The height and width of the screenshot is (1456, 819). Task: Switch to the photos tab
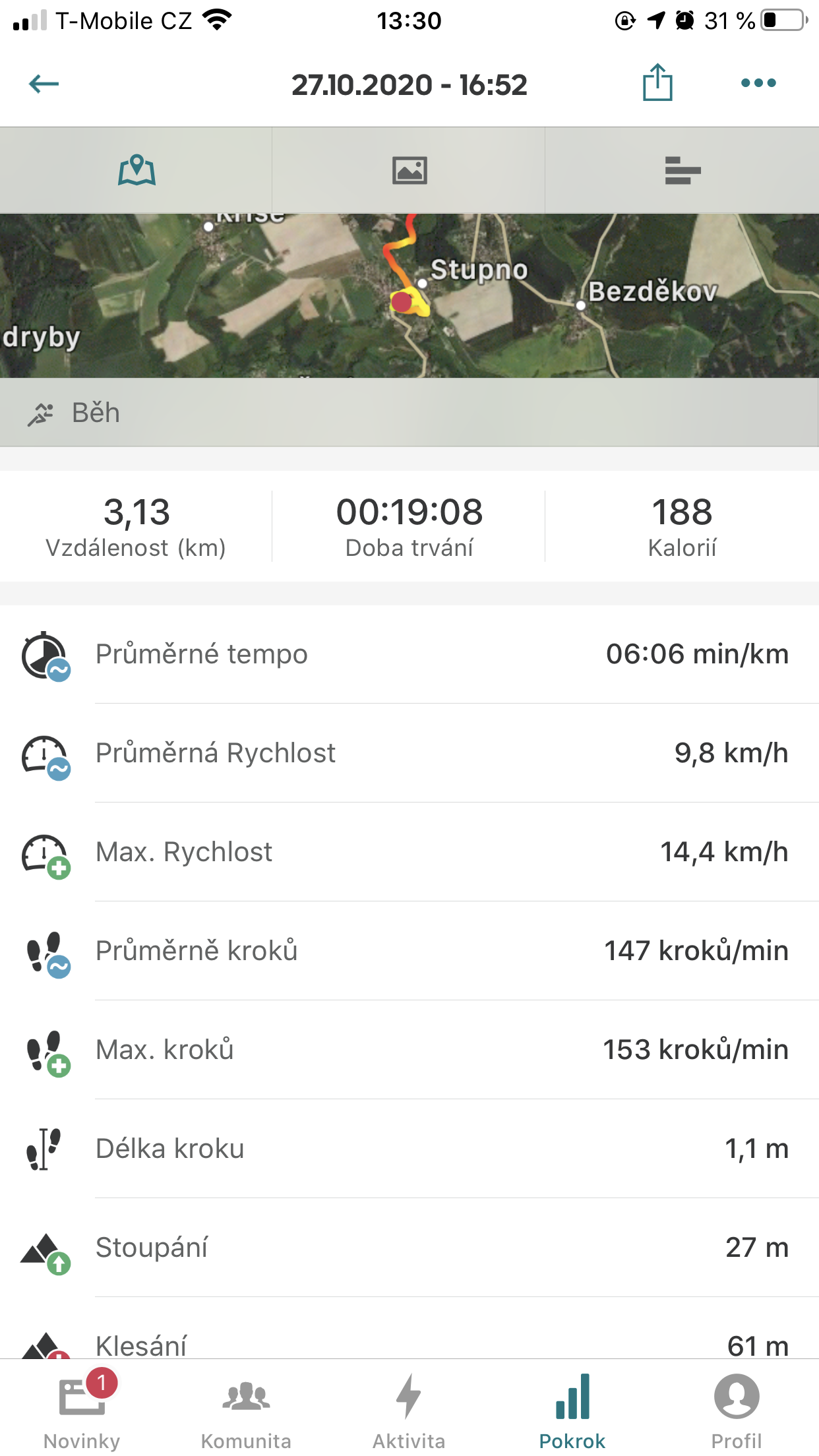tap(409, 170)
